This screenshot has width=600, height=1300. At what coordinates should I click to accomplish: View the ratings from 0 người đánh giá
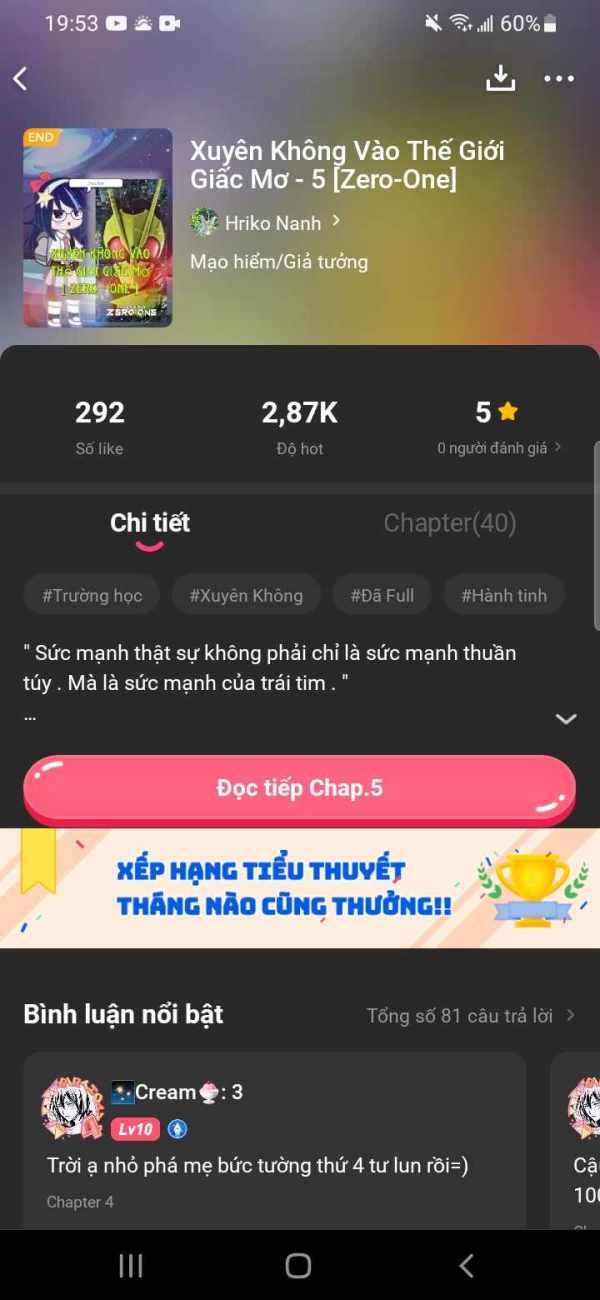point(498,448)
